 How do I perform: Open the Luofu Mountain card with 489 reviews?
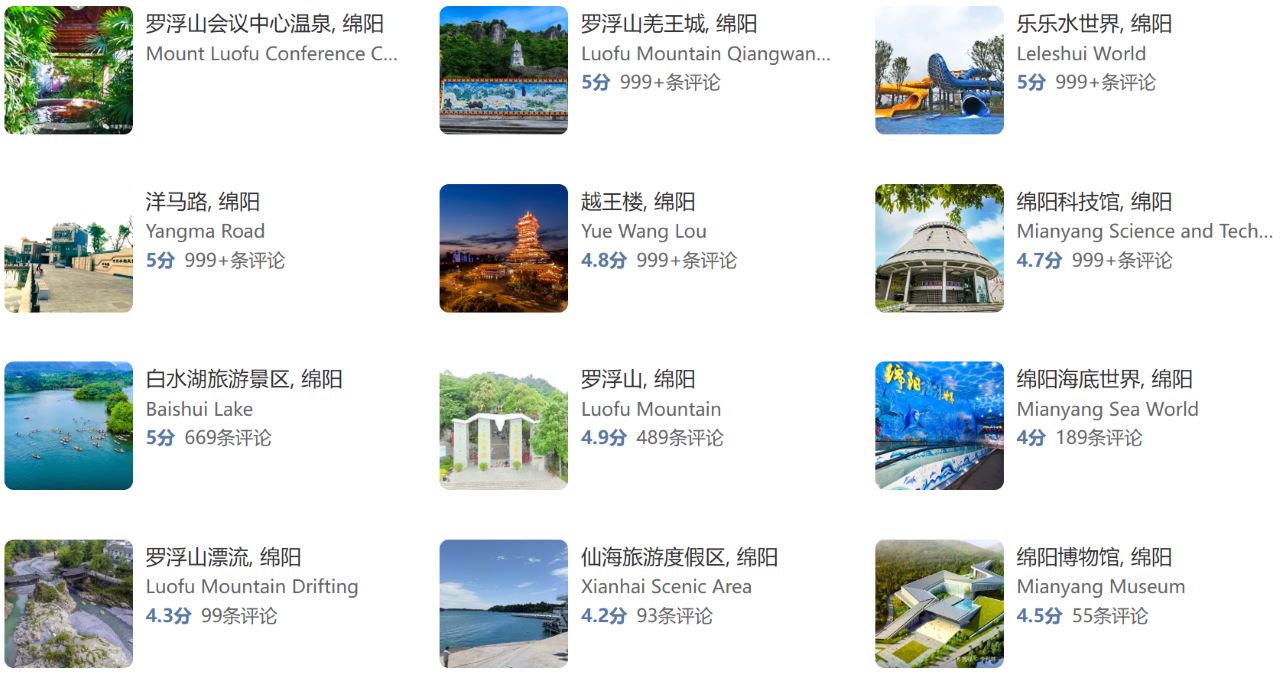637,380
